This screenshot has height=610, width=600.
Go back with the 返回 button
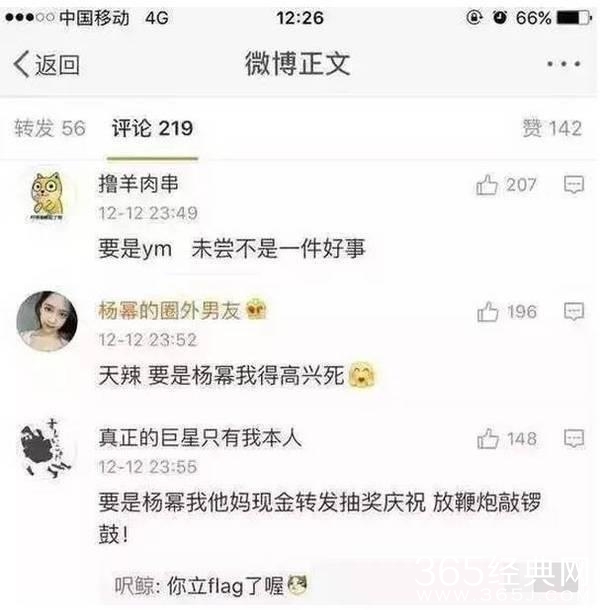click(x=46, y=66)
